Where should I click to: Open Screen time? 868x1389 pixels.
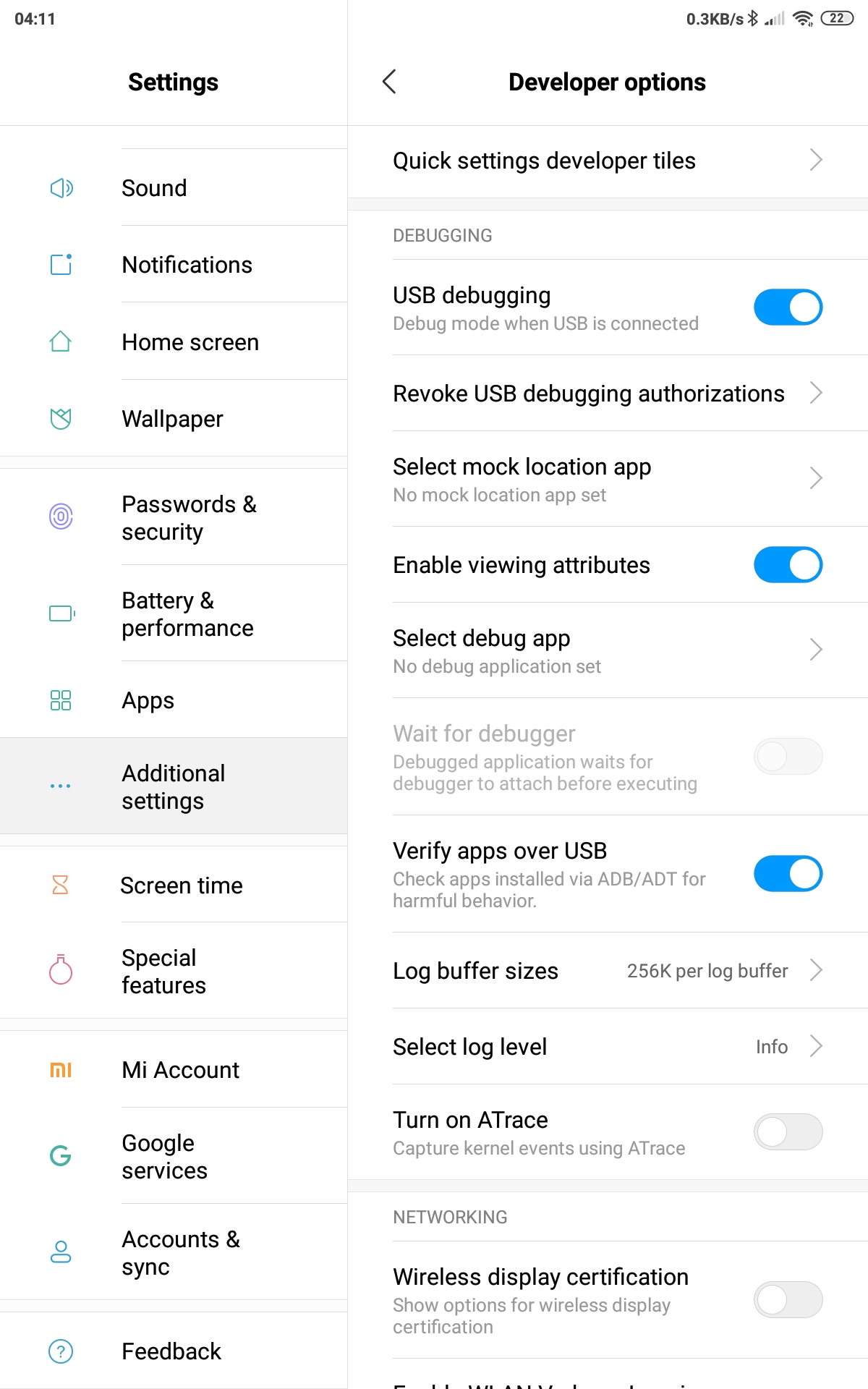point(174,885)
